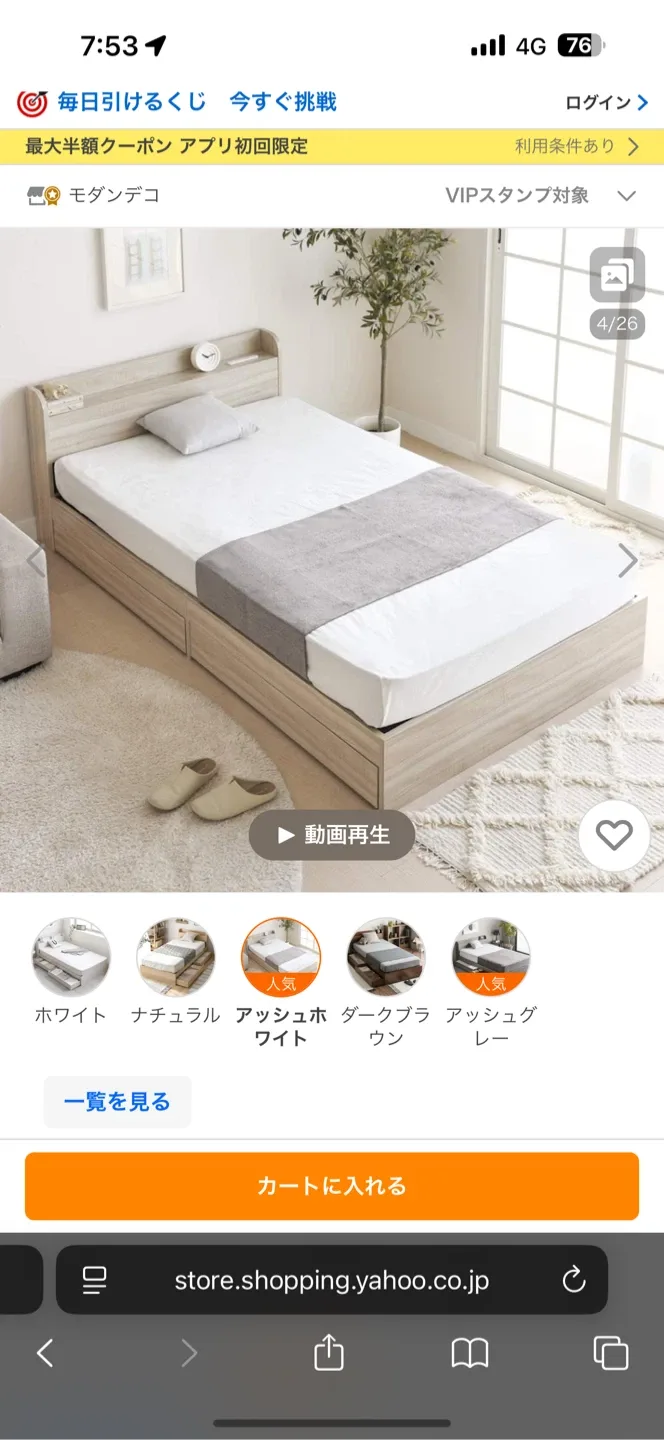Choose the ダークブラウン color
Screen dimensions: 664x1440
386,958
